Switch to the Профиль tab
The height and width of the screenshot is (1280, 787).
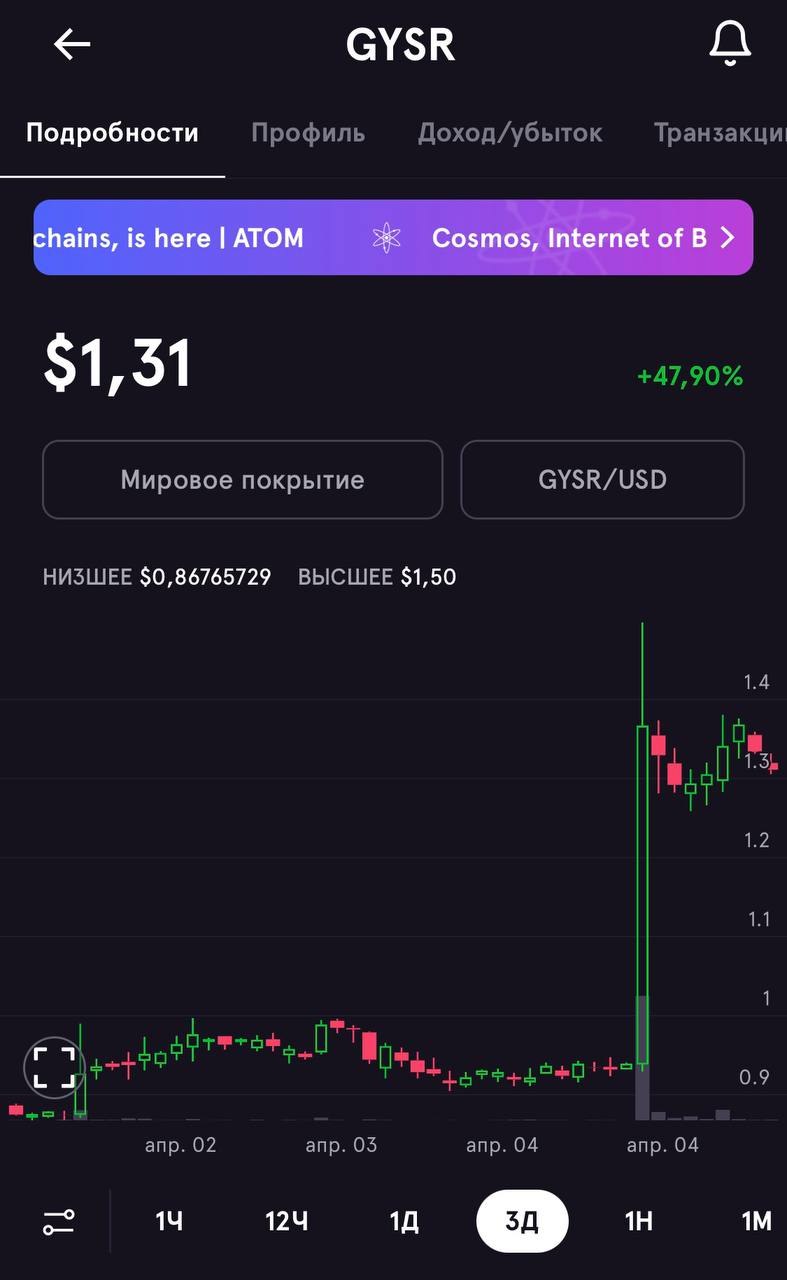pos(308,133)
